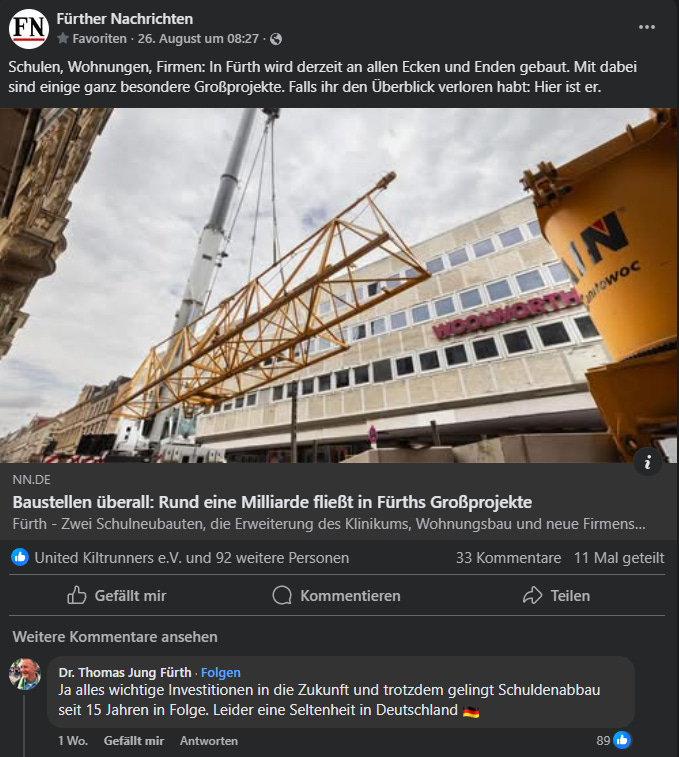Image resolution: width=679 pixels, height=757 pixels.
Task: Open the post's three-dot options menu
Action: point(647,27)
